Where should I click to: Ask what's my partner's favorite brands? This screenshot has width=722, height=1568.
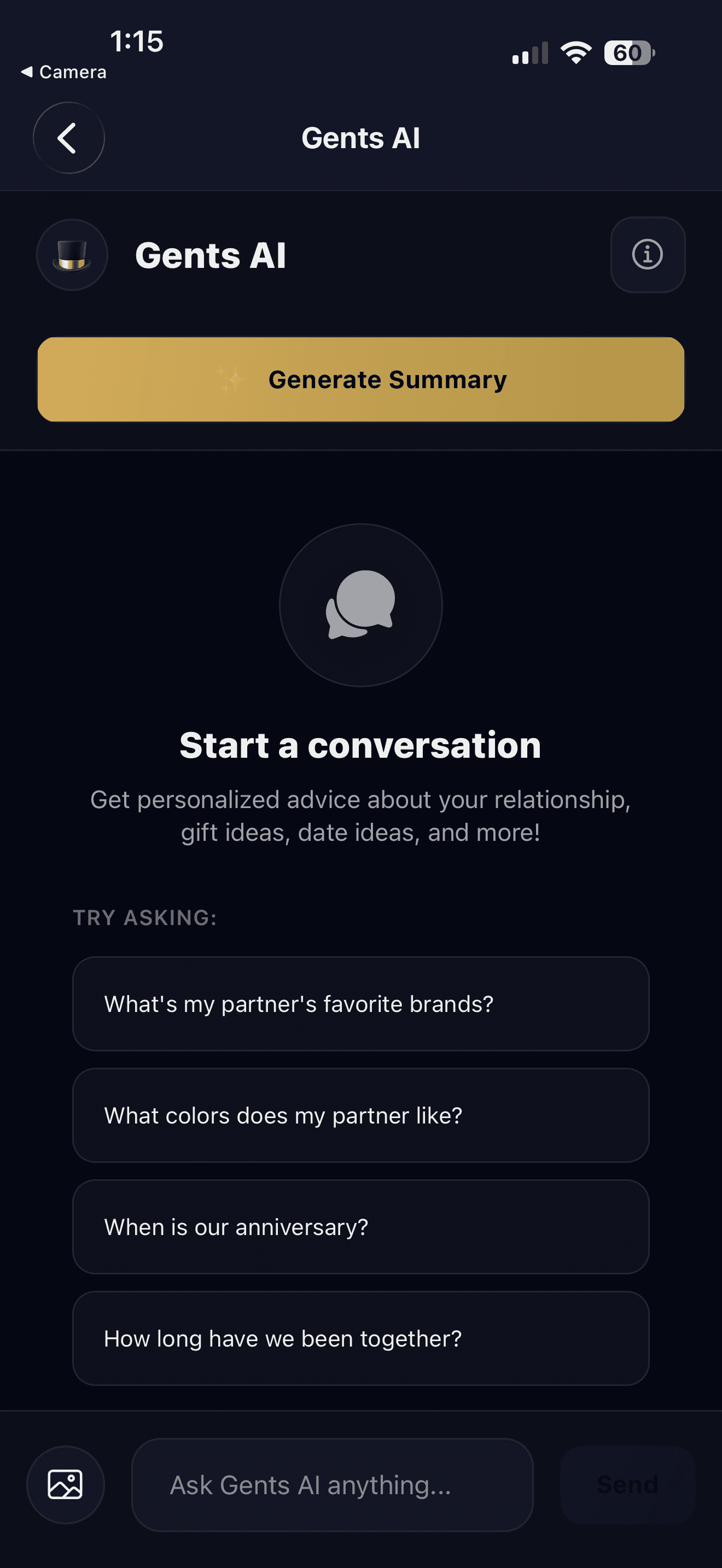point(361,1004)
